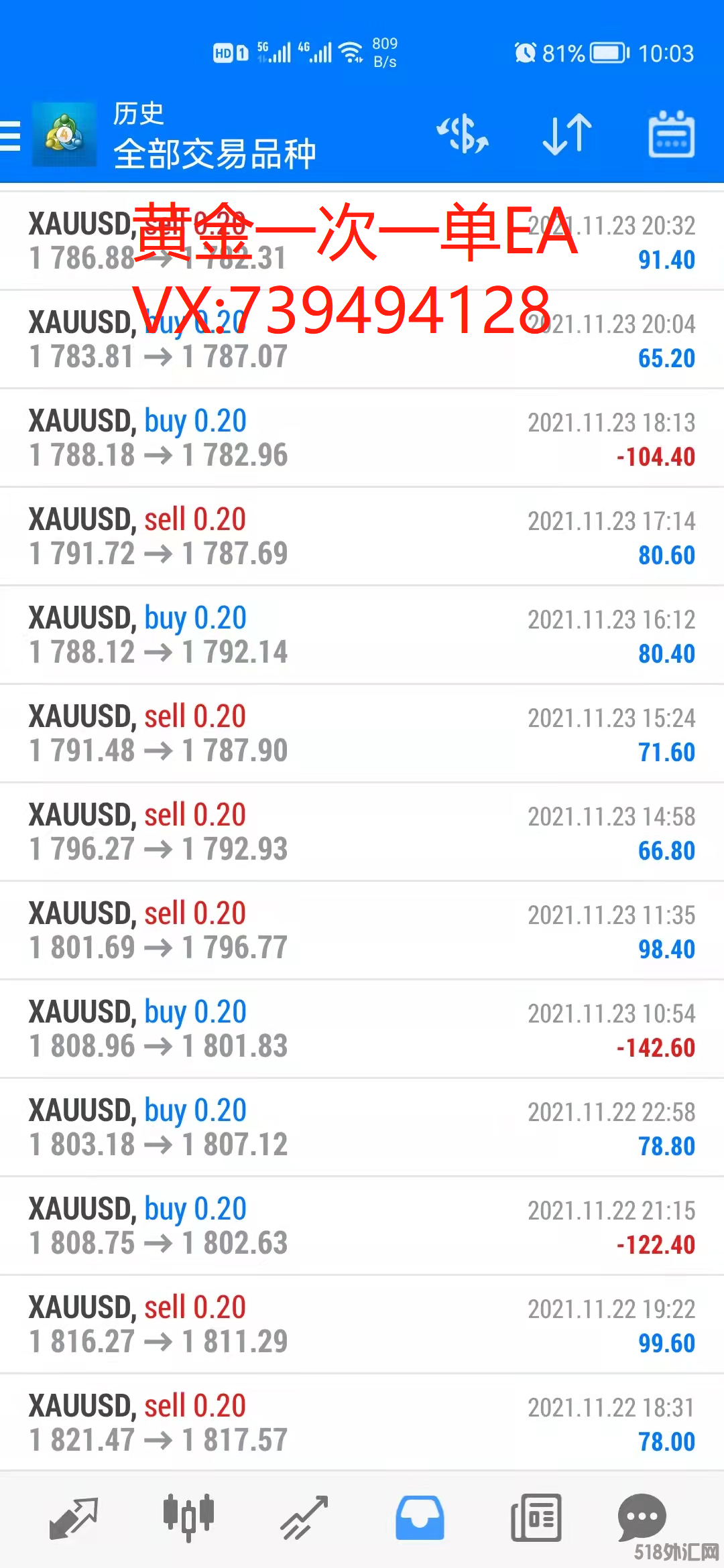Open the News tab
The height and width of the screenshot is (1568, 724).
[x=536, y=1518]
